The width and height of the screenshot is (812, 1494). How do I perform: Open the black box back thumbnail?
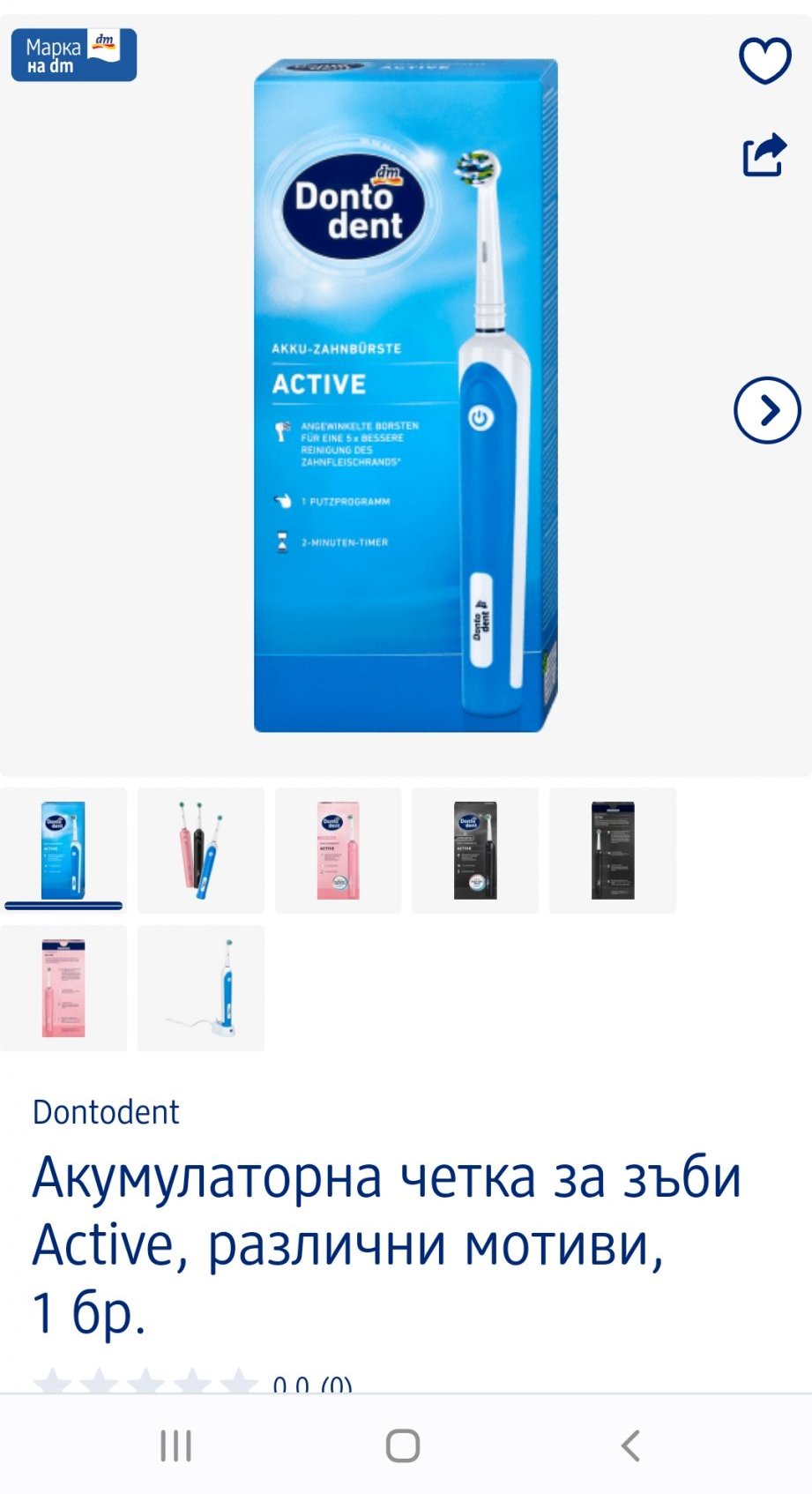pos(613,850)
